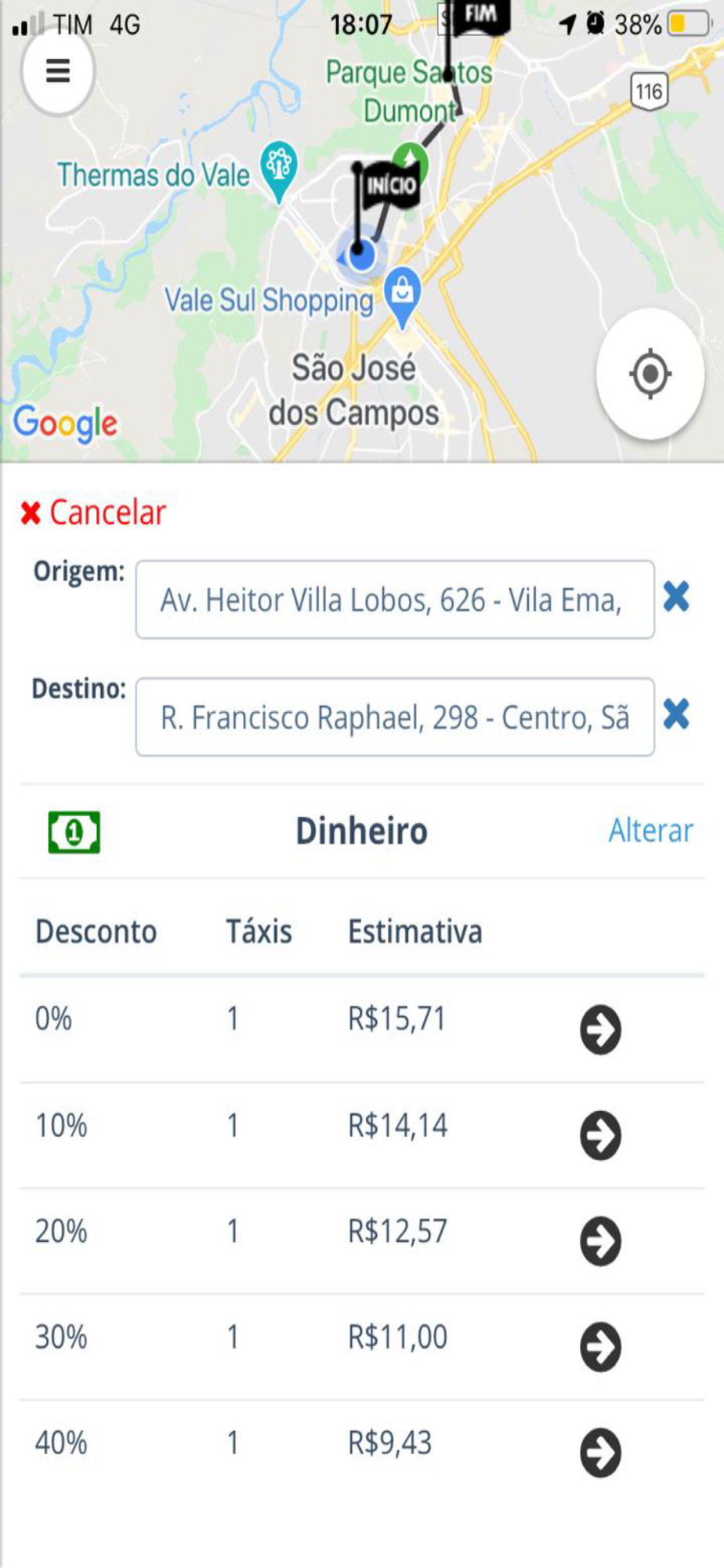Tap Alterar to change payment method

click(650, 830)
